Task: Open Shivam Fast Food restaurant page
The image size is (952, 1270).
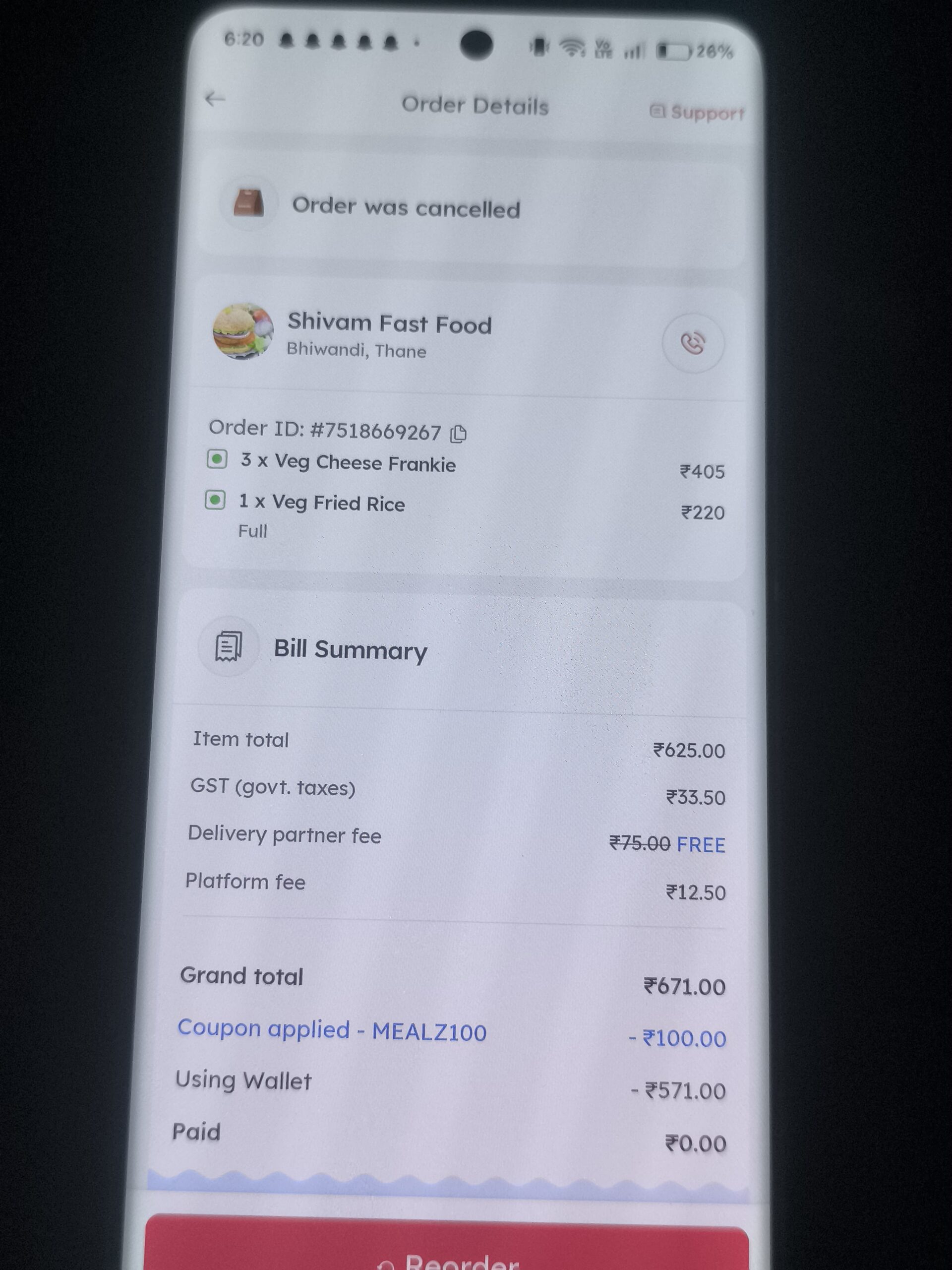Action: (x=389, y=324)
